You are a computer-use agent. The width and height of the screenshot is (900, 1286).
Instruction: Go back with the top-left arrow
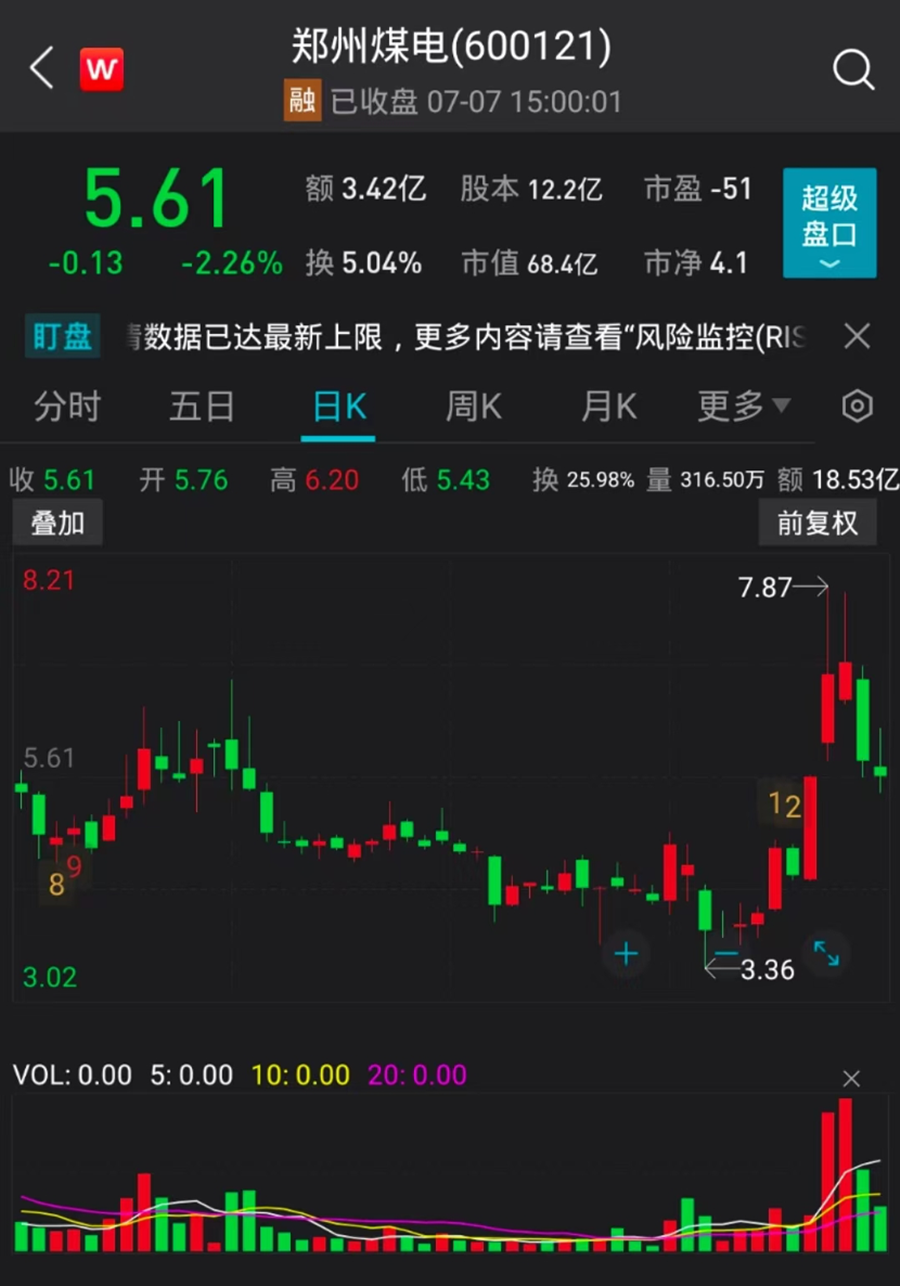(x=41, y=69)
